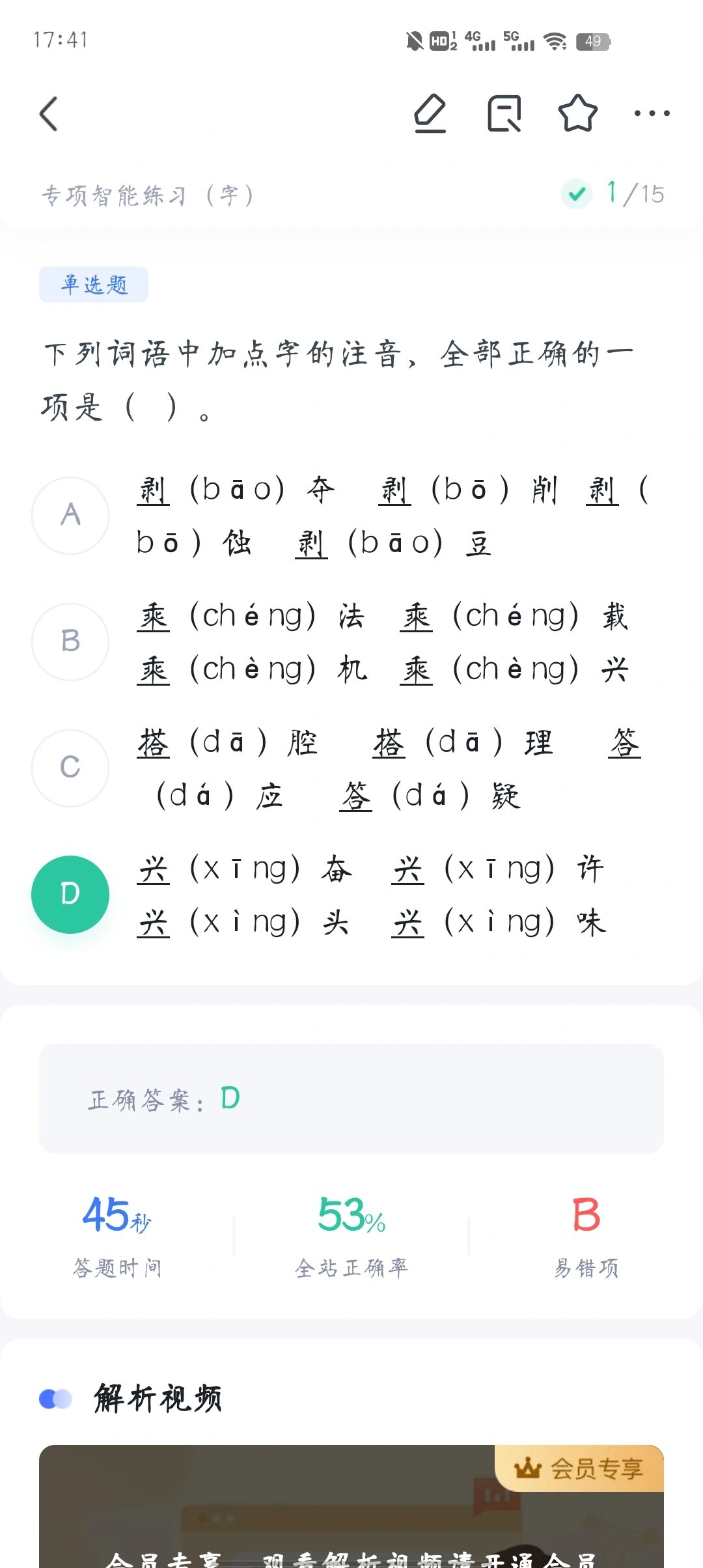Screen dimensions: 703x1568
Task: Select answer option A
Action: 70,515
